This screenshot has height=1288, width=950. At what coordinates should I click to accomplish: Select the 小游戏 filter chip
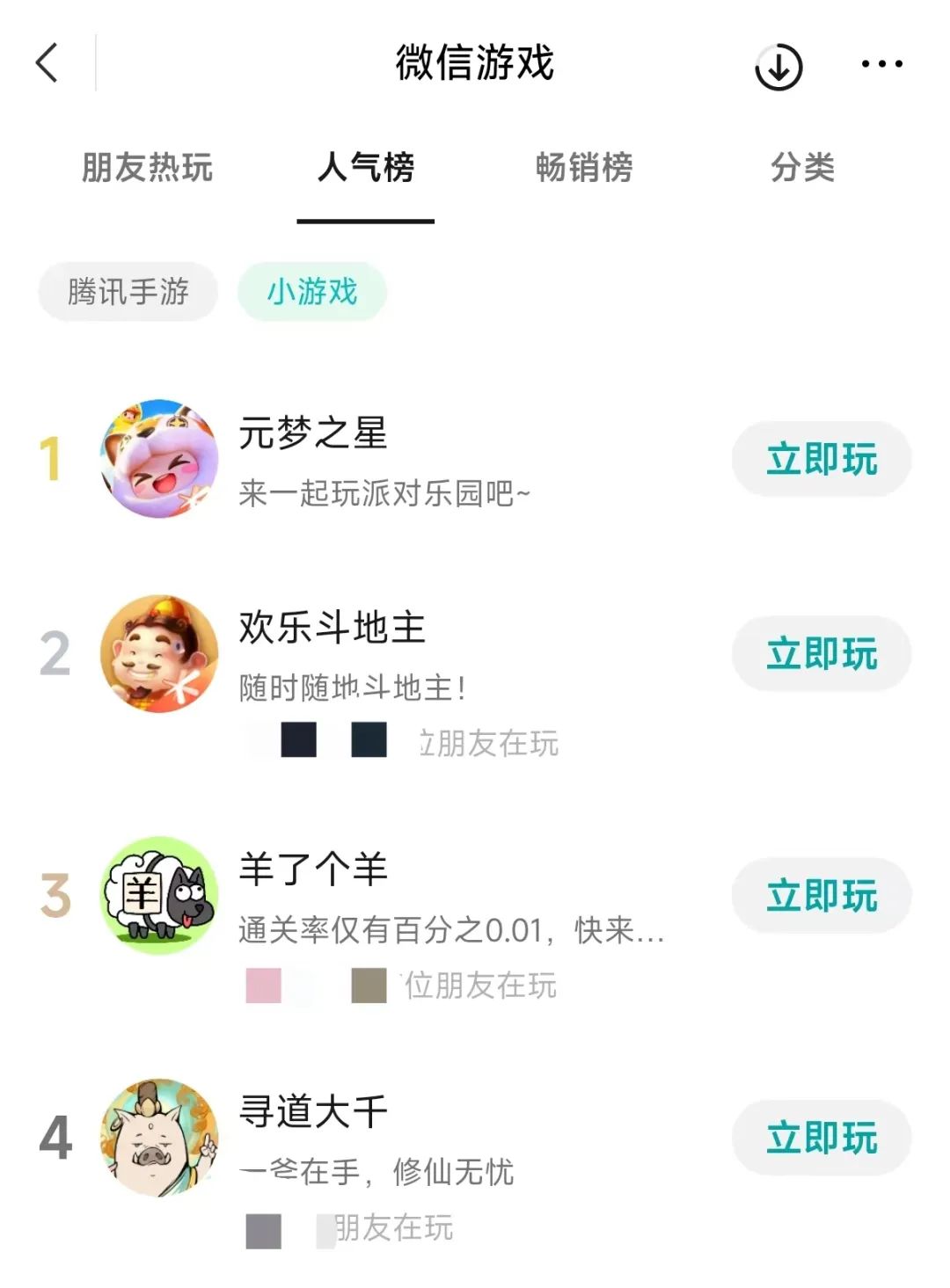point(312,292)
